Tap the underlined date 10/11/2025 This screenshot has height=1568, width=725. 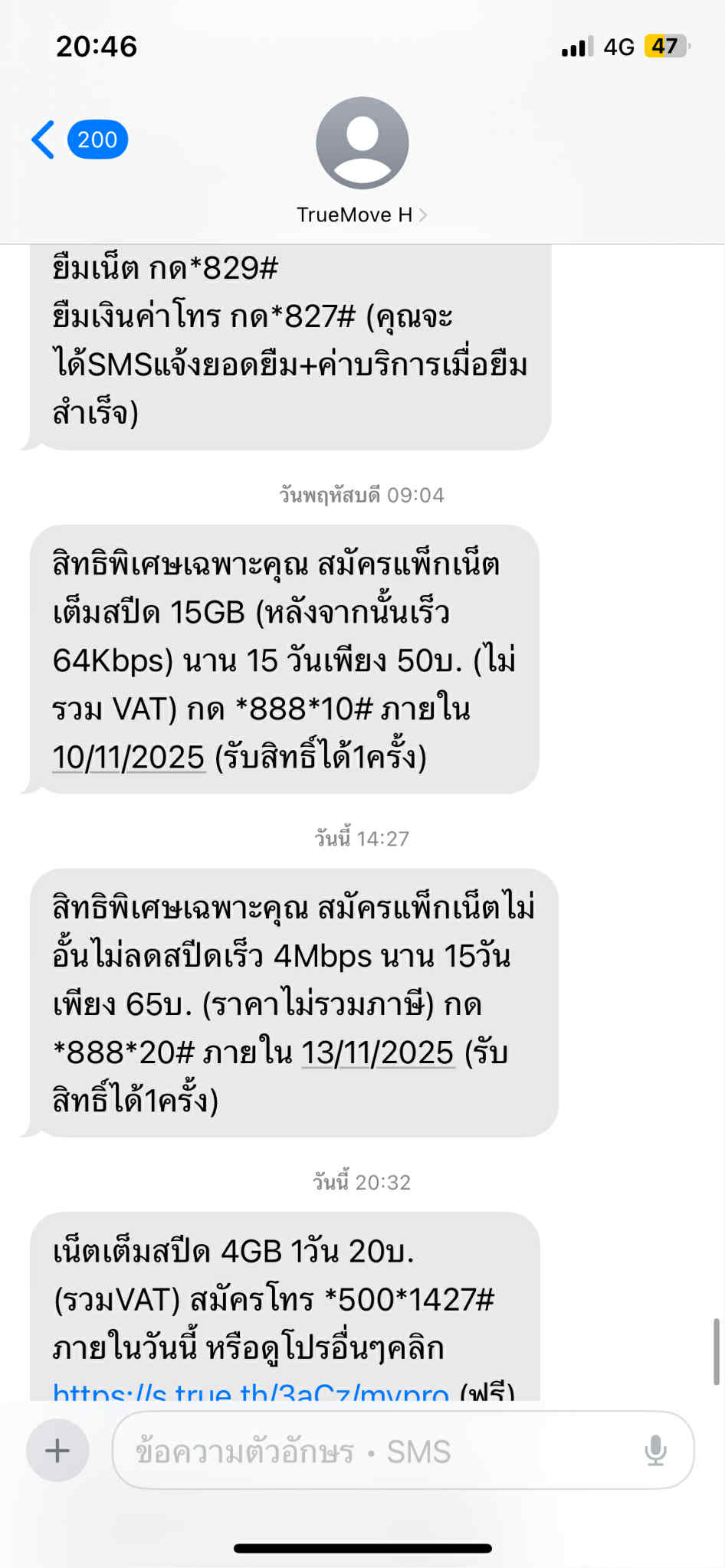pos(129,758)
